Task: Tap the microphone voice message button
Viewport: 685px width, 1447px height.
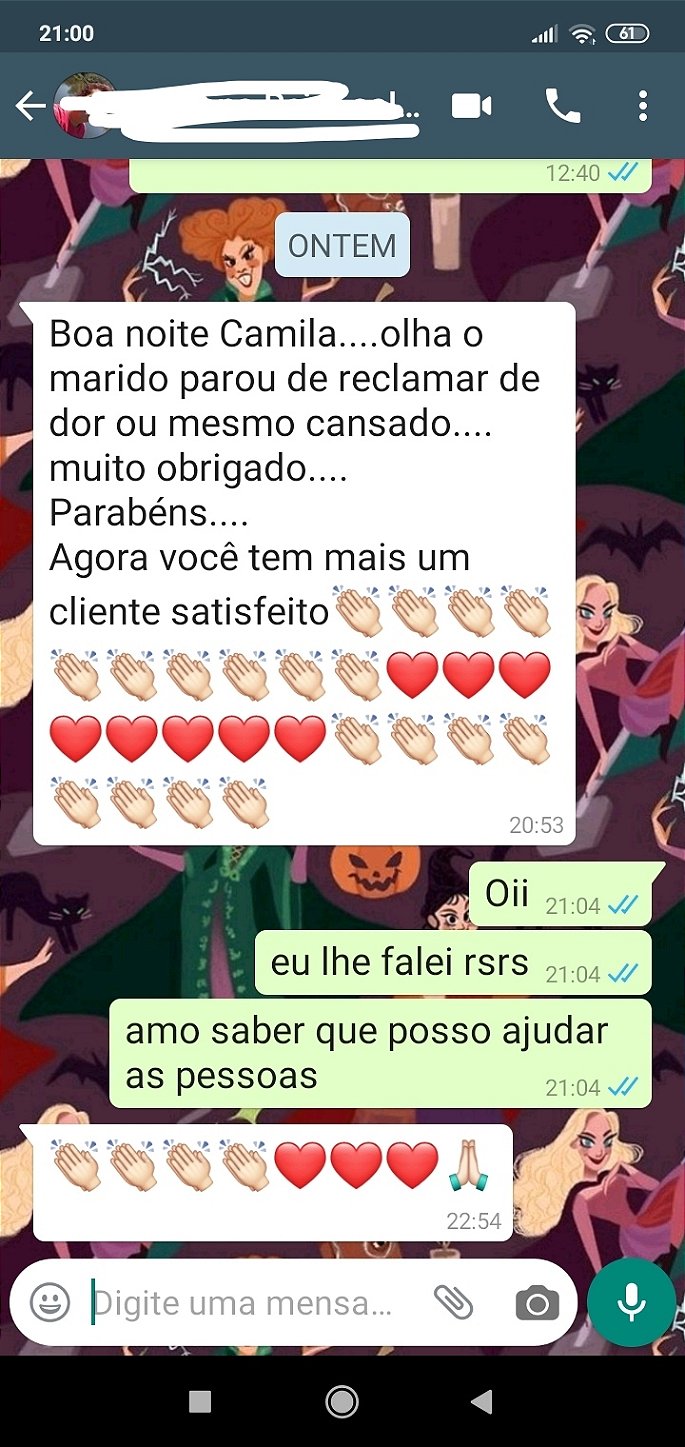Action: (x=631, y=1302)
